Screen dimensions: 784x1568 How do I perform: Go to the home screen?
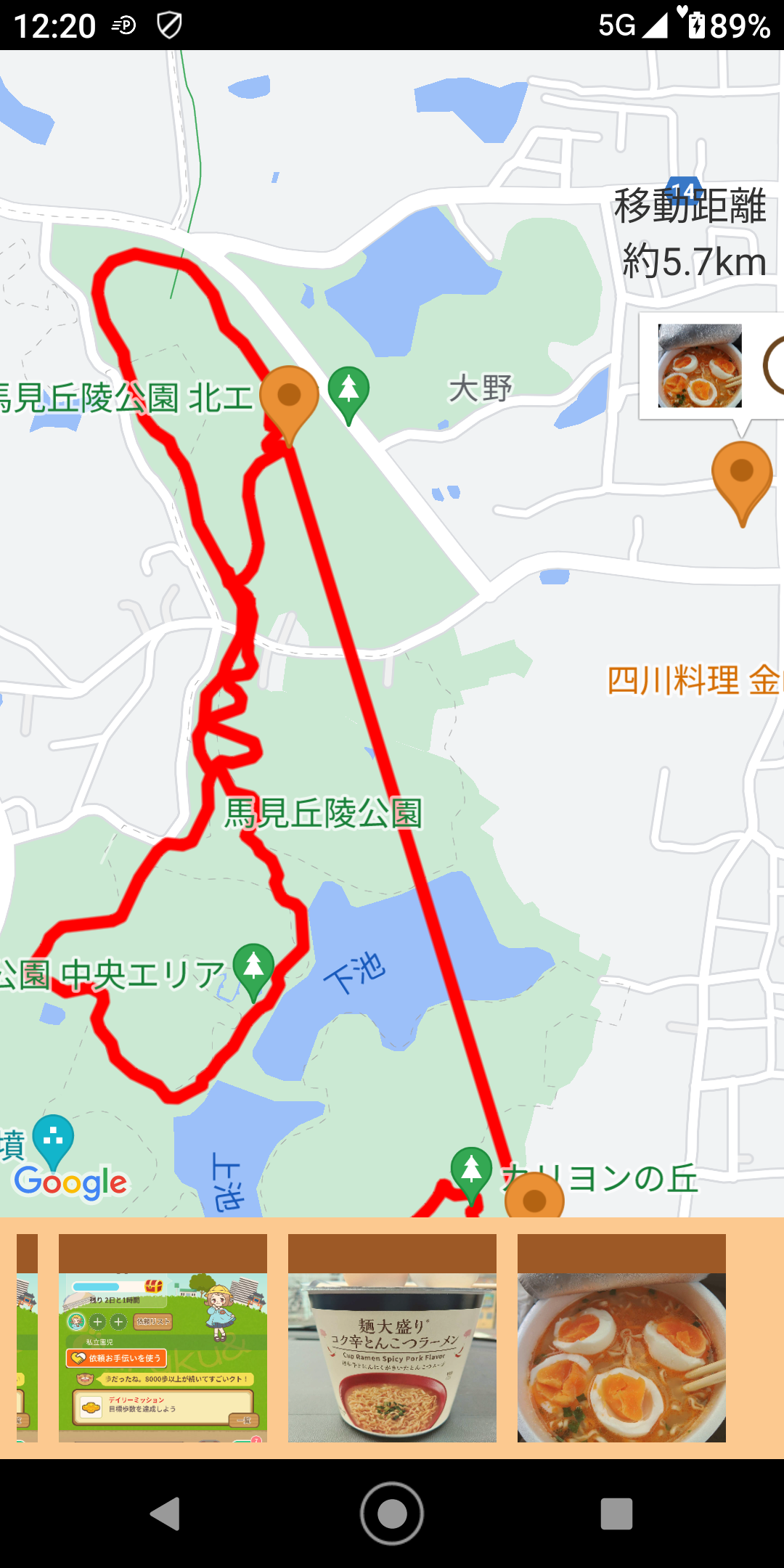pyautogui.click(x=392, y=1514)
